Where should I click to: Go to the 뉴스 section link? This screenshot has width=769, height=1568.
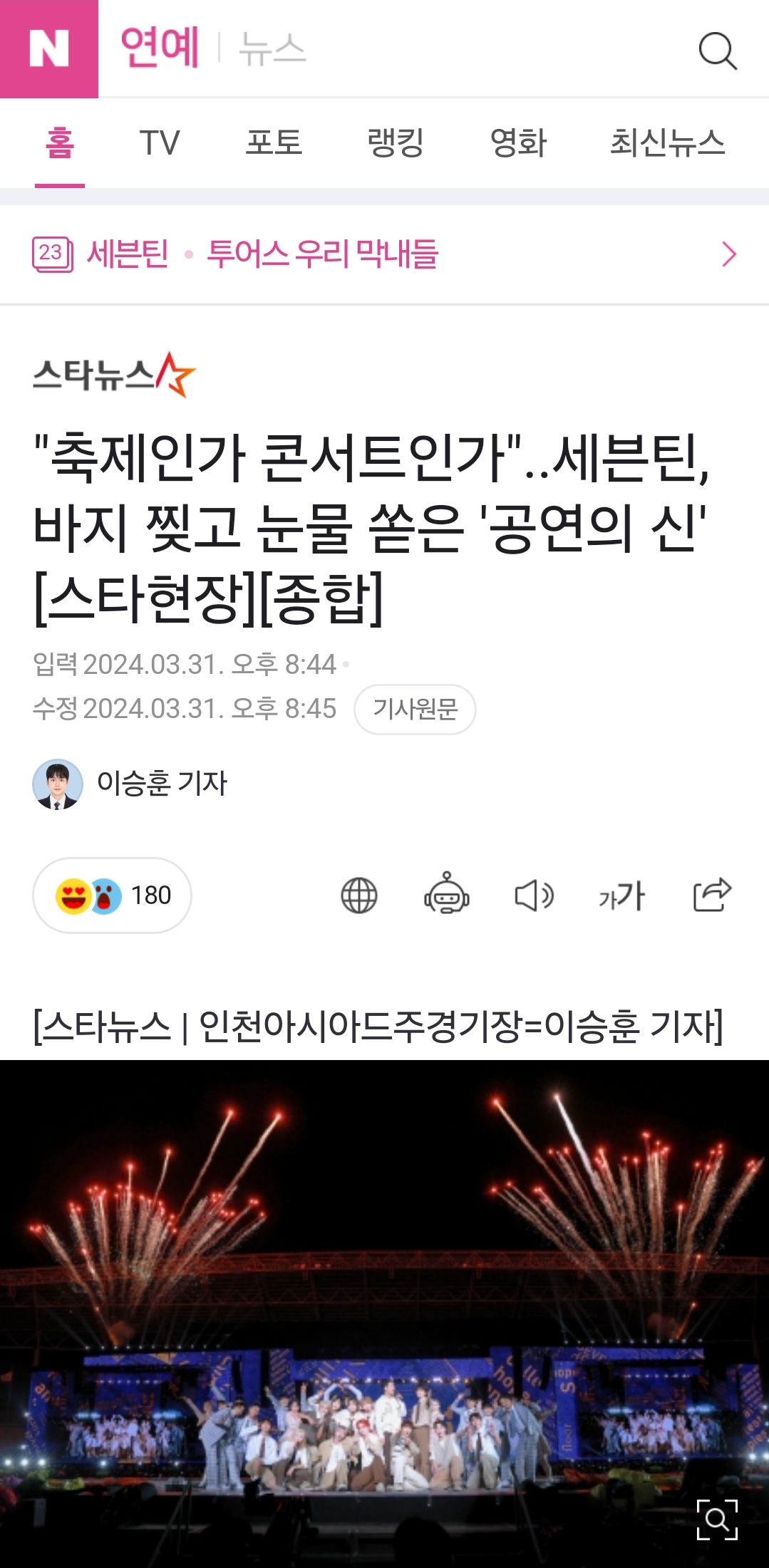272,49
